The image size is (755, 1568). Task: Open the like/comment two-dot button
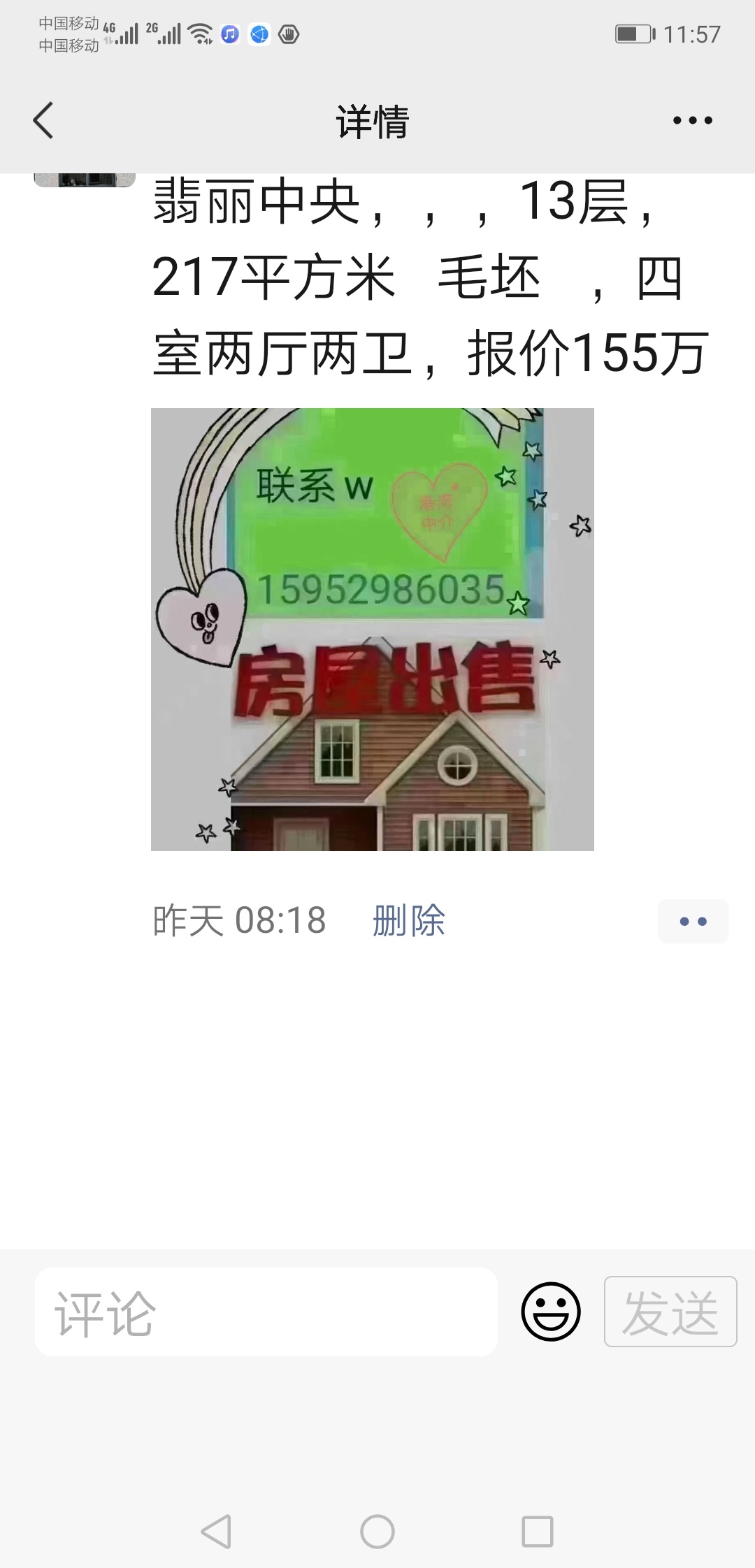point(693,922)
